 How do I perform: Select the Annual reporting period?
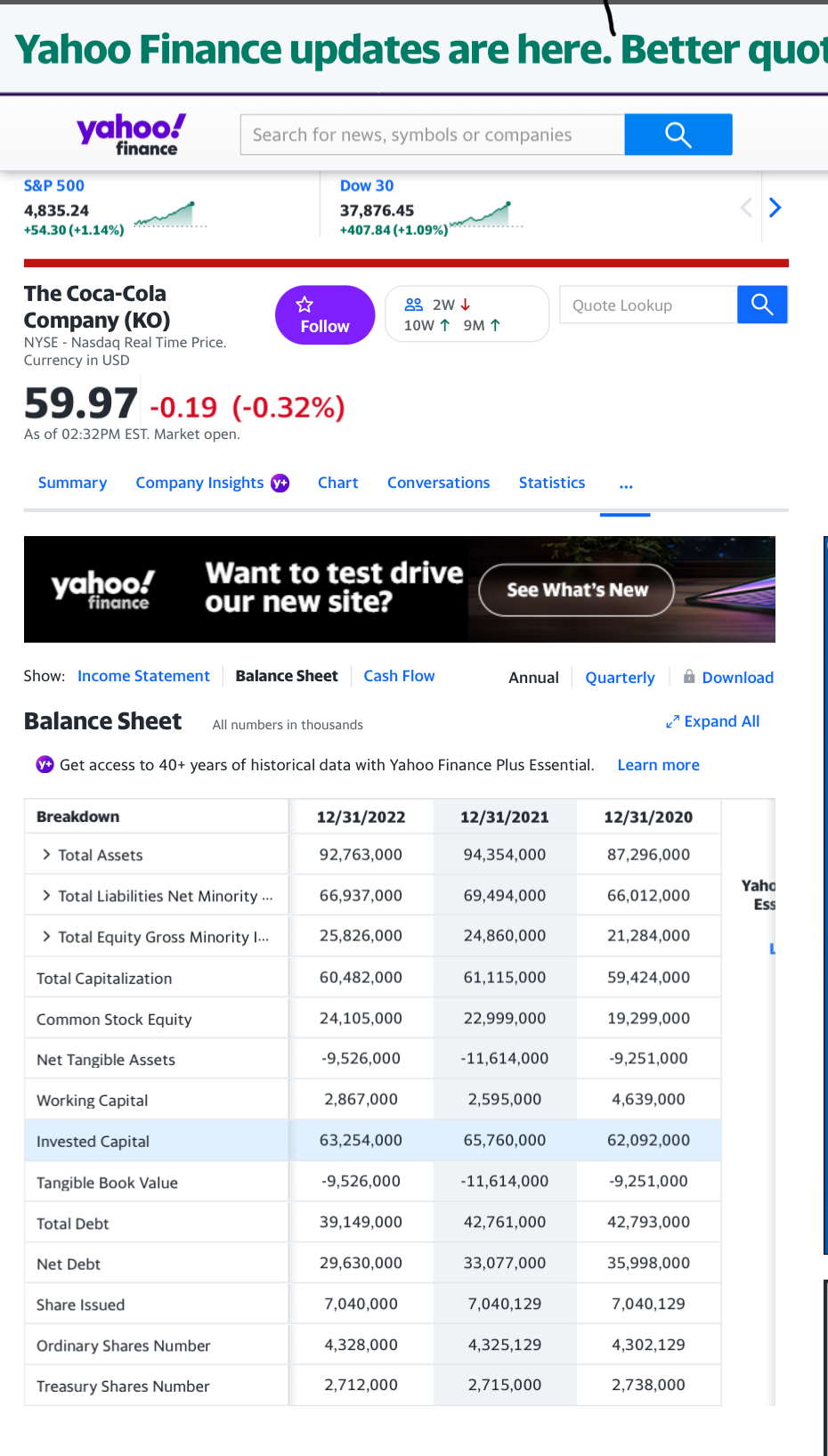tap(533, 677)
